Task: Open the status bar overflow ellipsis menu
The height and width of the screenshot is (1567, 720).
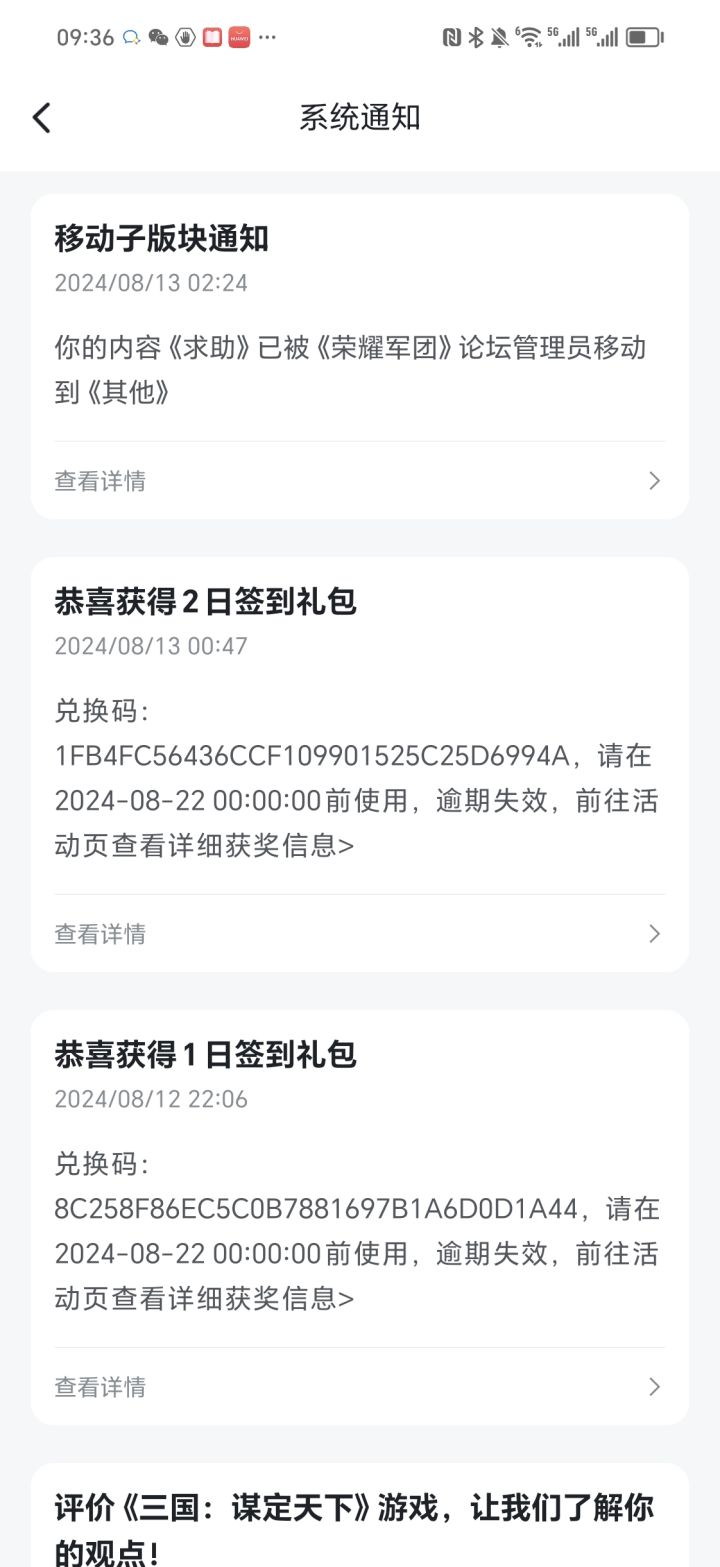Action: pos(267,37)
